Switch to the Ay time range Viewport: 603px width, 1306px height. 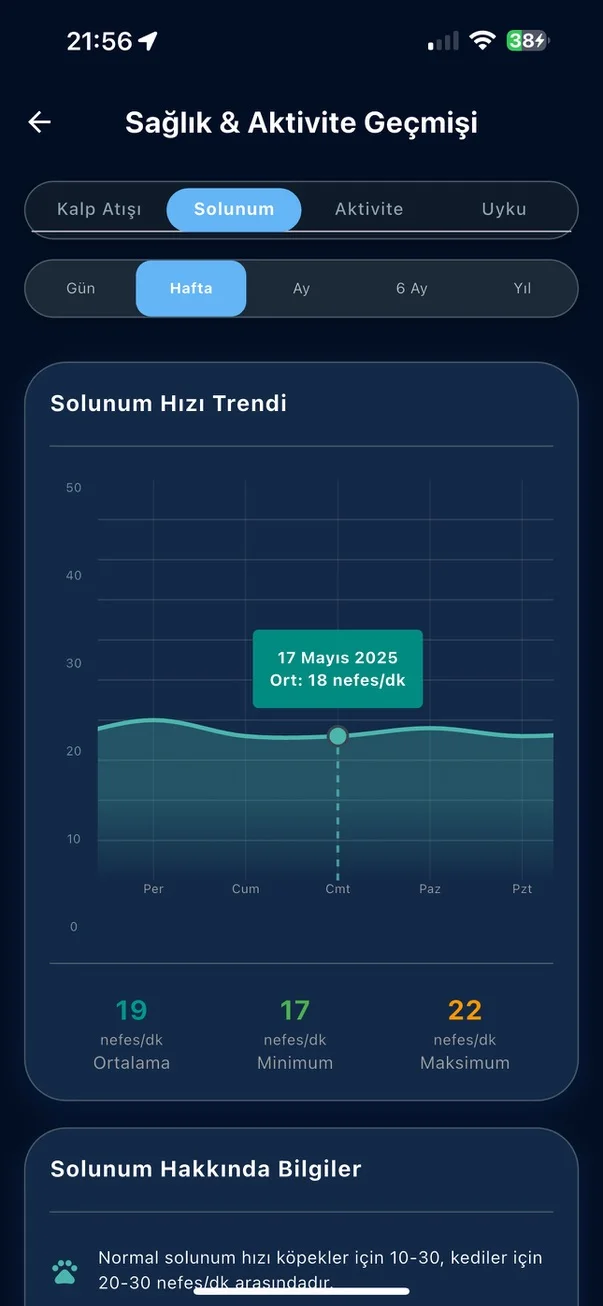[301, 288]
